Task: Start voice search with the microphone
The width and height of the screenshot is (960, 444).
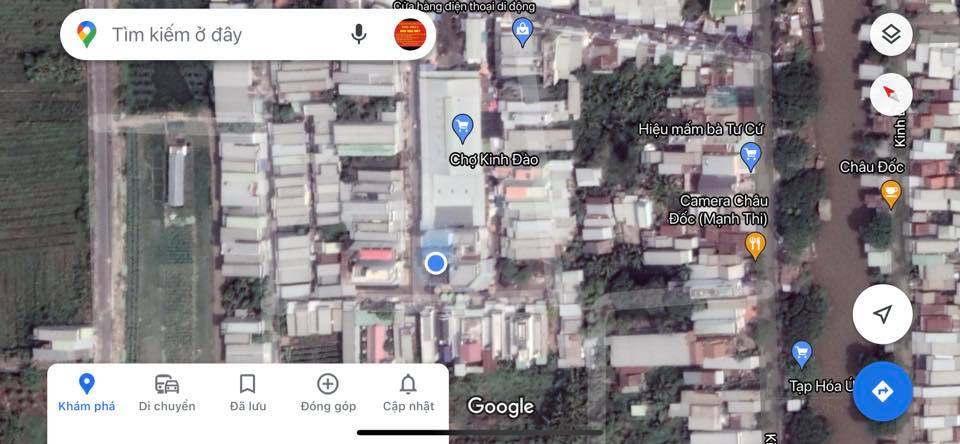Action: click(x=358, y=35)
